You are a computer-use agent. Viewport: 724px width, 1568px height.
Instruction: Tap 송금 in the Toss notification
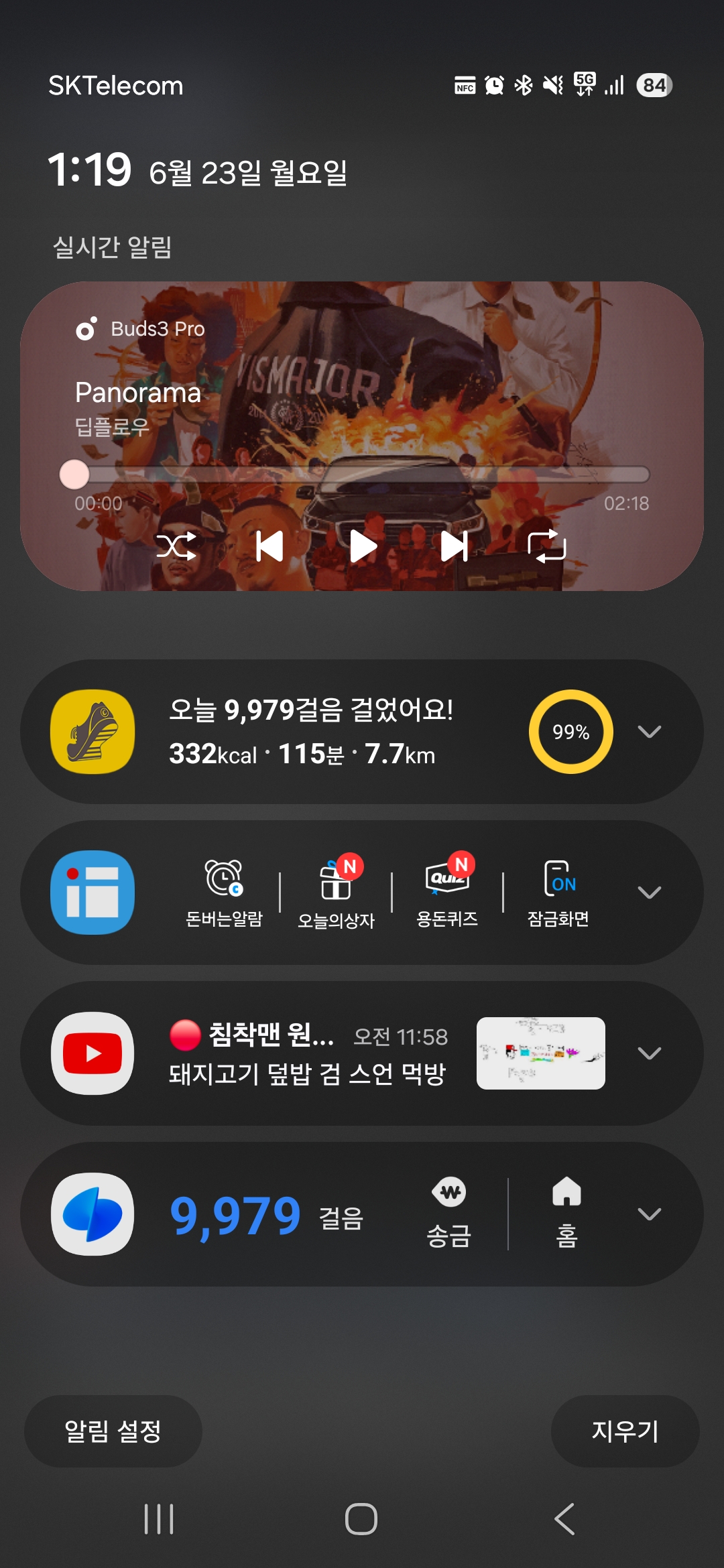449,1214
